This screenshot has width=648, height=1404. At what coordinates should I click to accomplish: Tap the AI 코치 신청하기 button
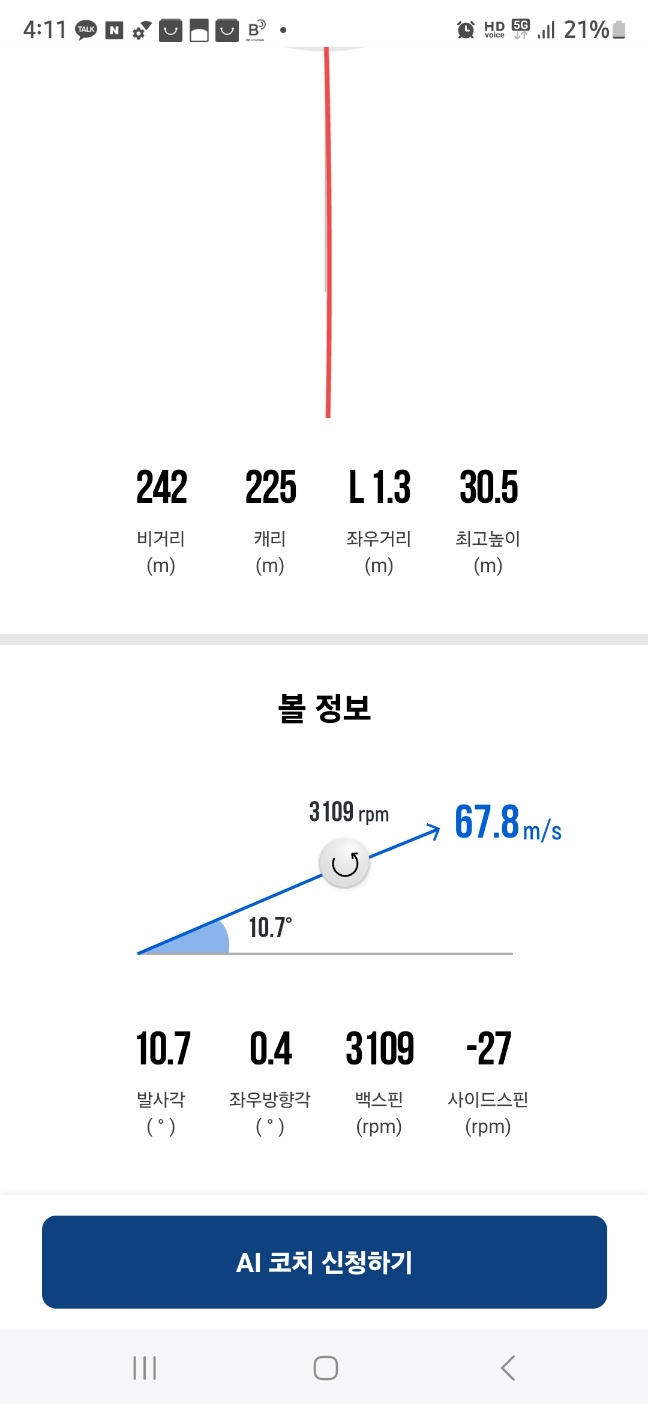[324, 1262]
